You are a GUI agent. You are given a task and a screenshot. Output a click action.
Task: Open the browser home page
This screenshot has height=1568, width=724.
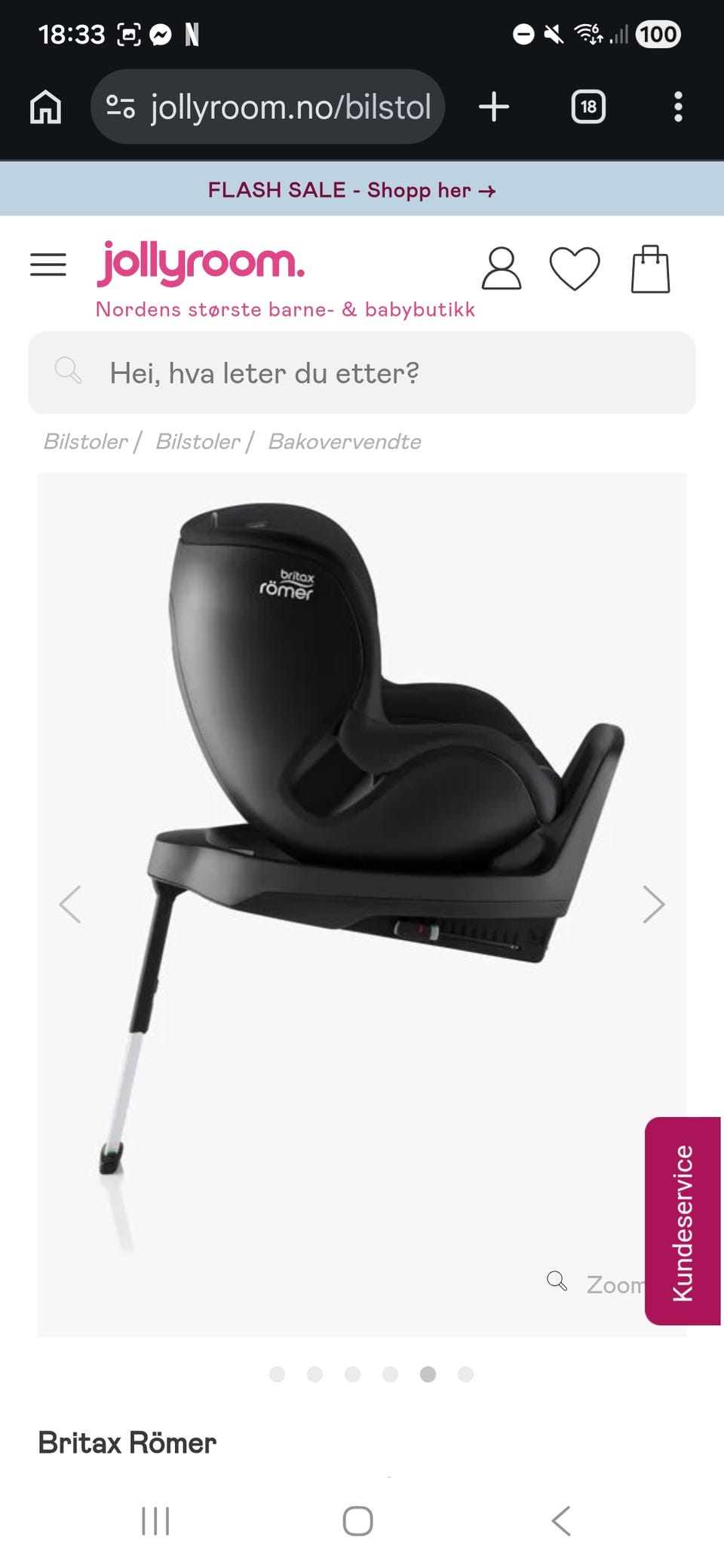[45, 107]
